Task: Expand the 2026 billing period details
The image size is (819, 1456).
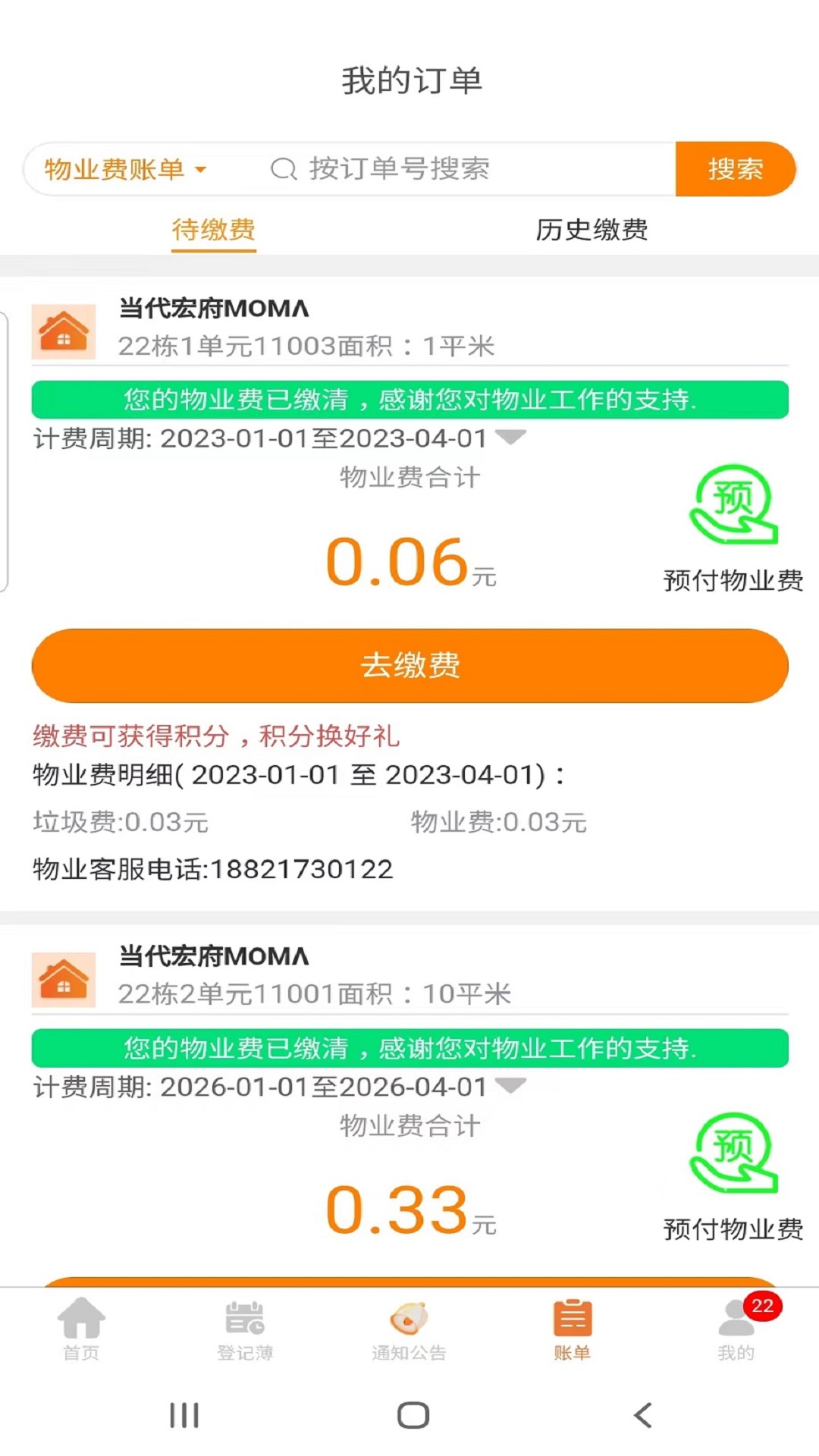Action: [x=513, y=1086]
